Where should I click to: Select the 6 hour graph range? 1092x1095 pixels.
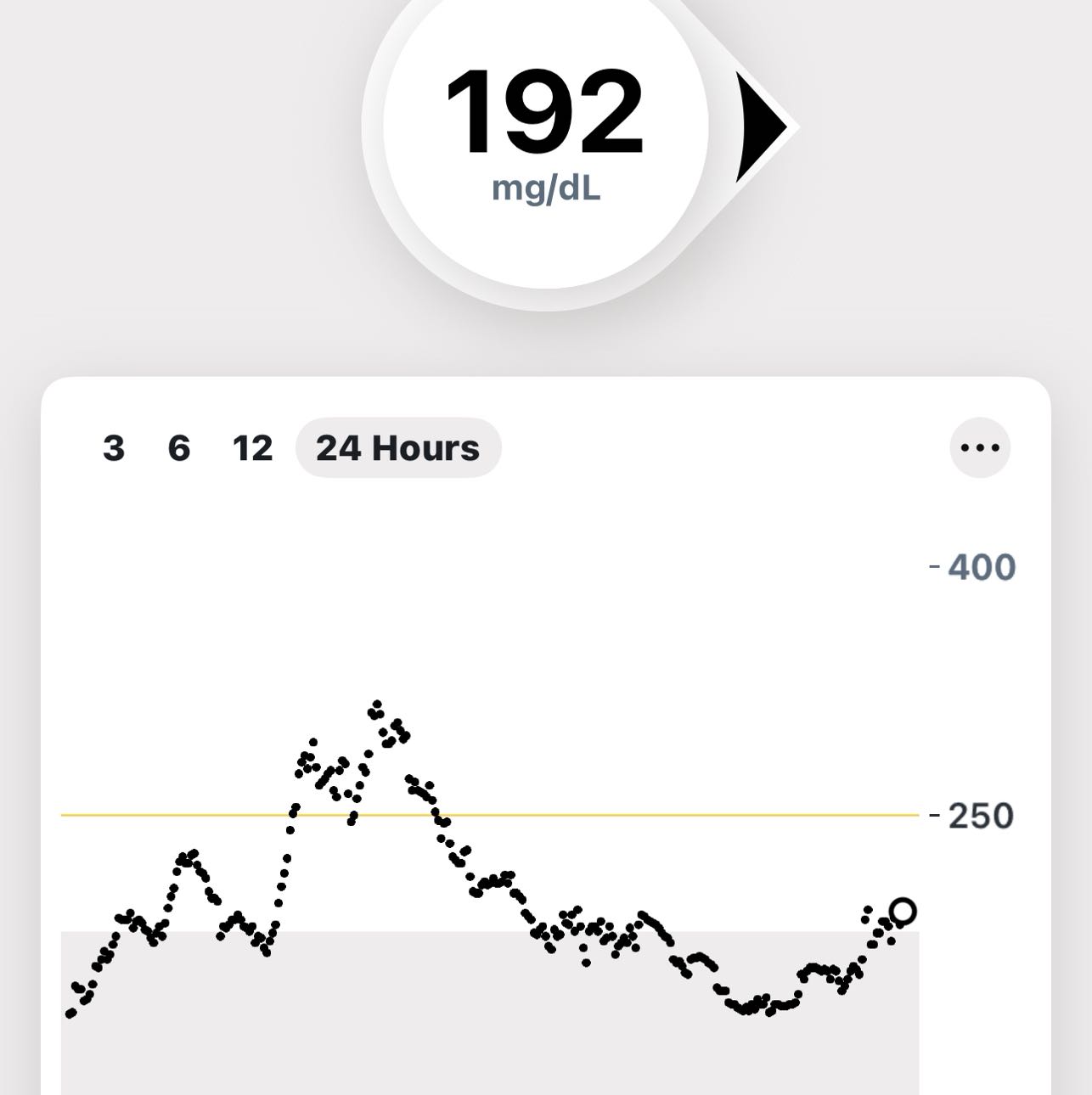[x=179, y=448]
